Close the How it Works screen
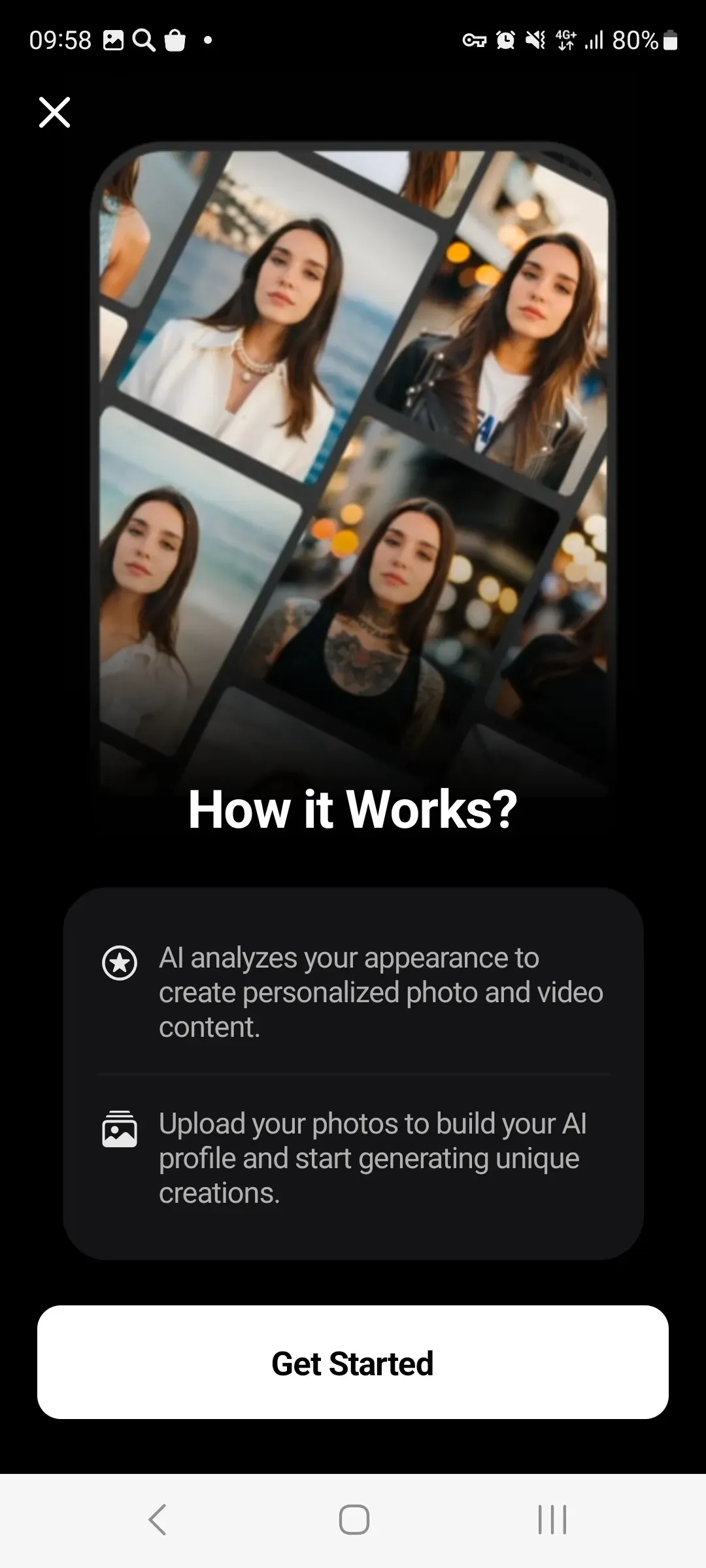The width and height of the screenshot is (706, 1568). tap(54, 112)
